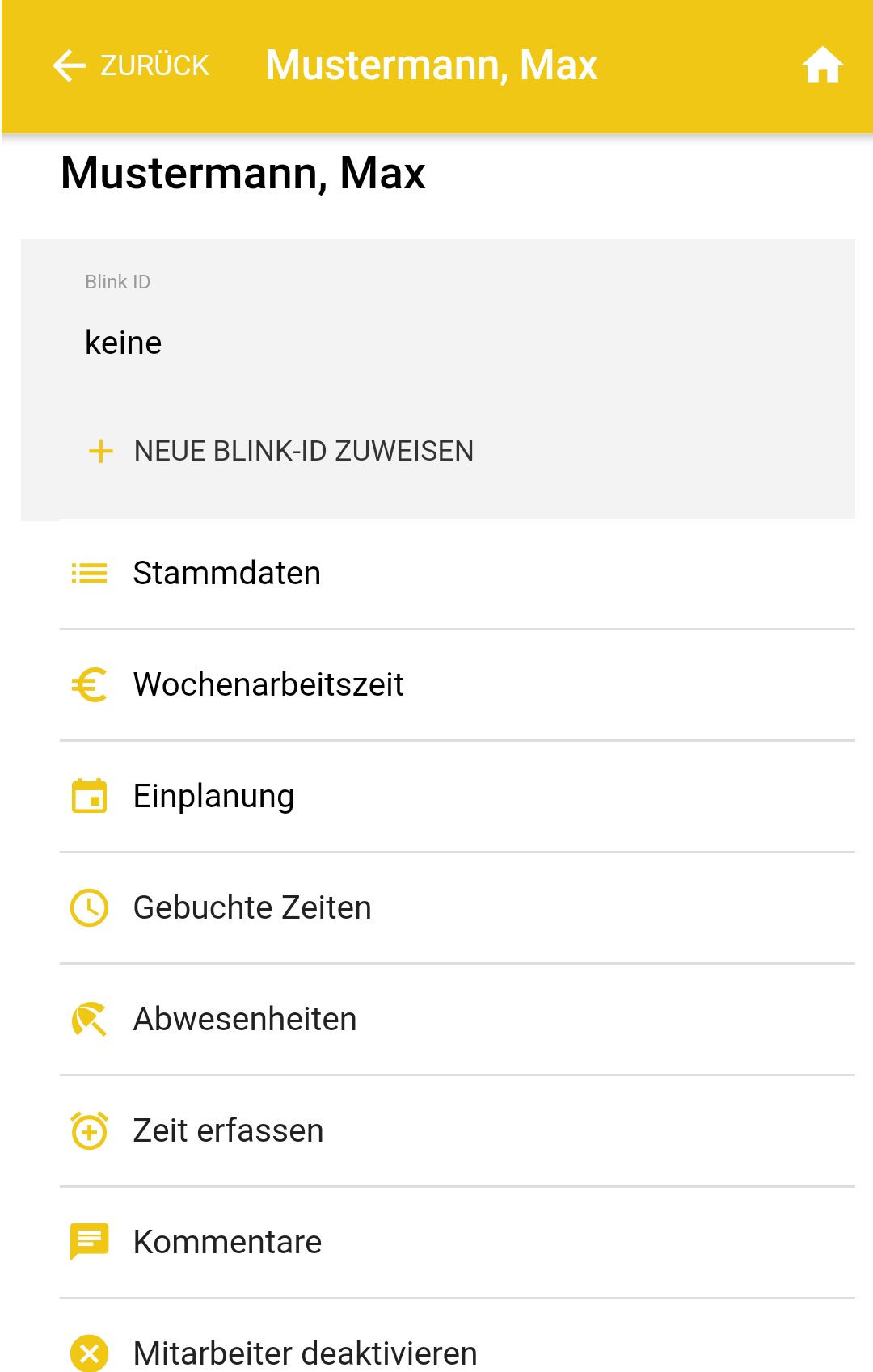The height and width of the screenshot is (1372, 873).
Task: Open Einplanung
Action: coord(214,797)
